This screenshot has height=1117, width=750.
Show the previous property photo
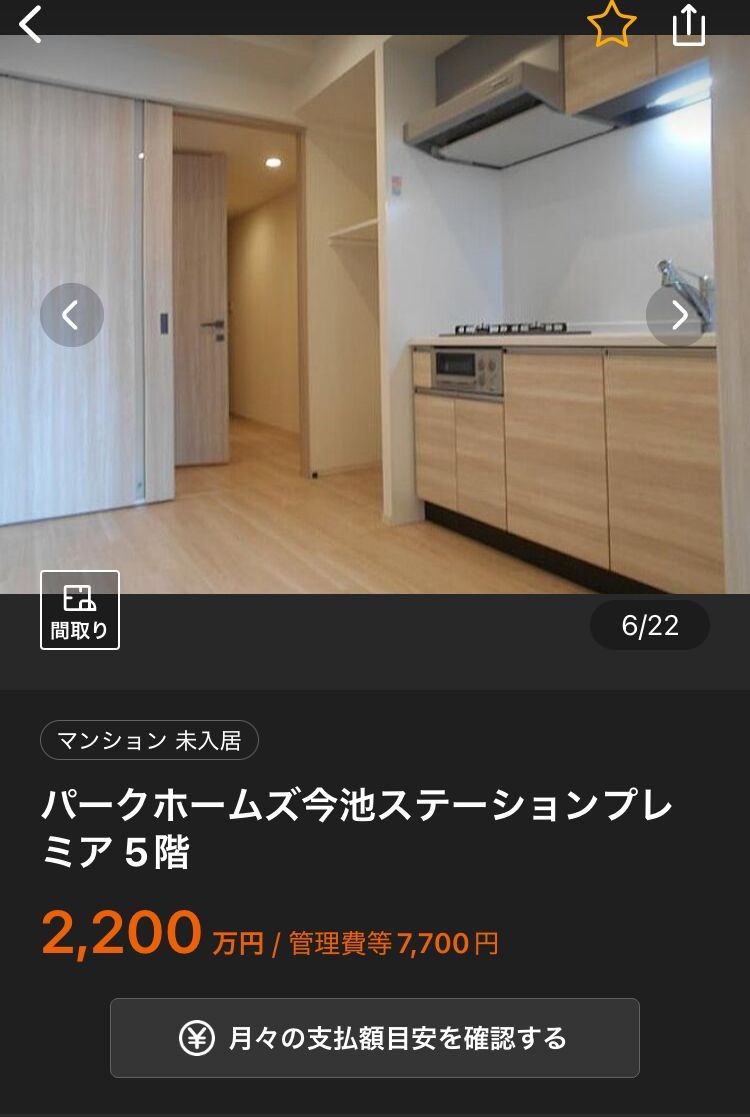click(x=71, y=315)
